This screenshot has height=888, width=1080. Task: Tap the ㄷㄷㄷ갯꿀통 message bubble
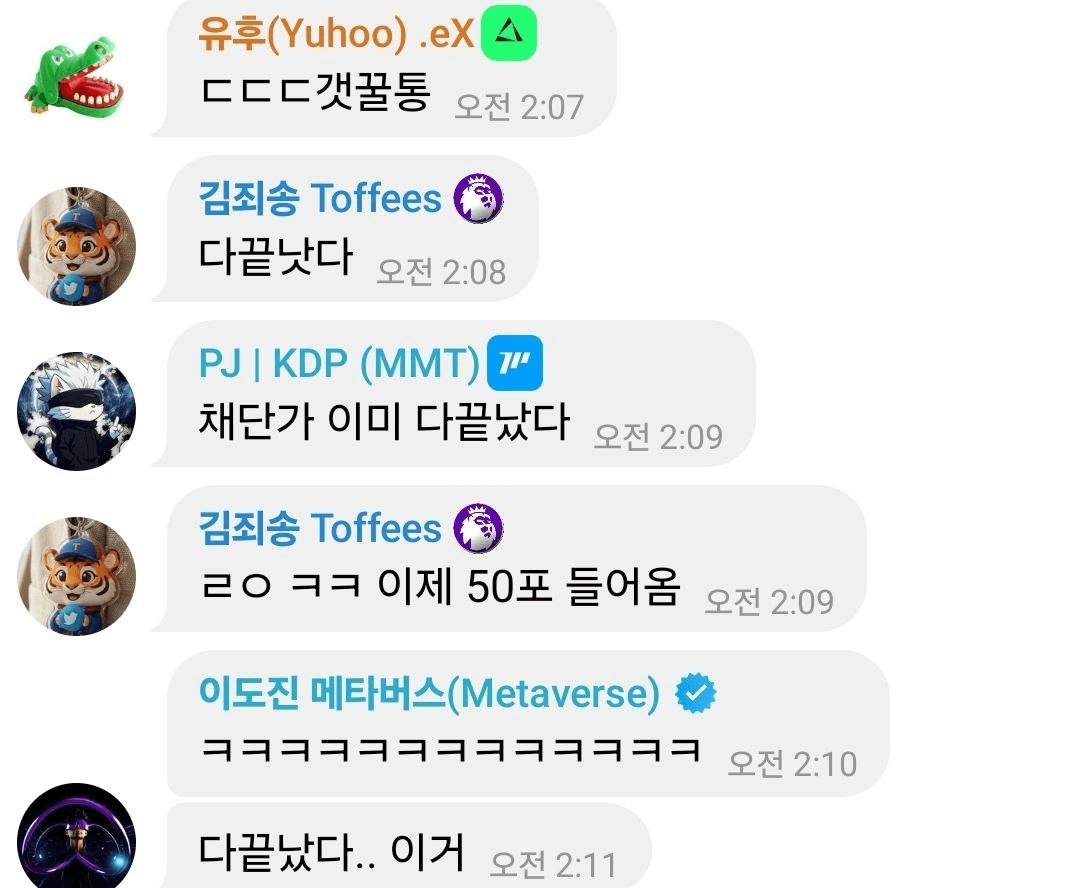click(316, 92)
